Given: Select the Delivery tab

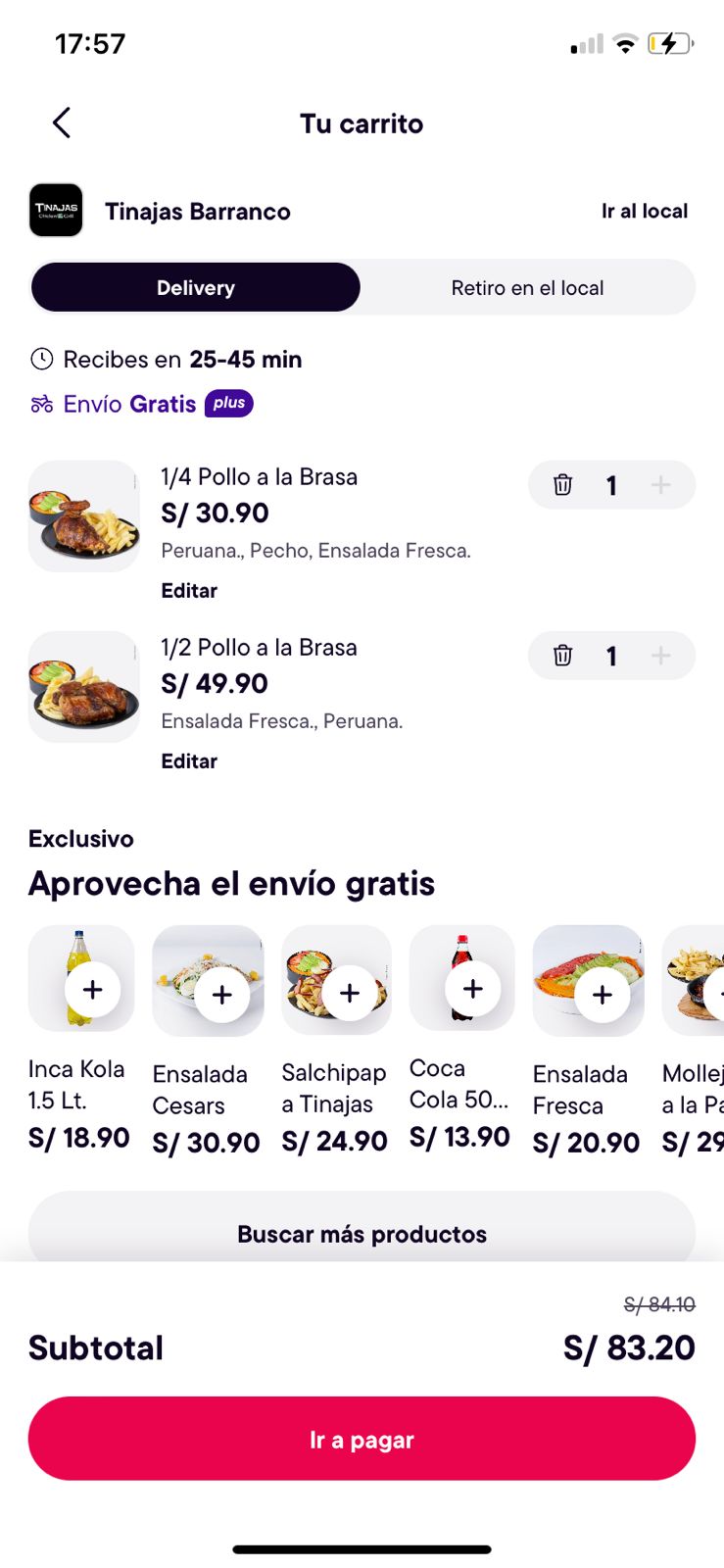Looking at the screenshot, I should point(195,287).
